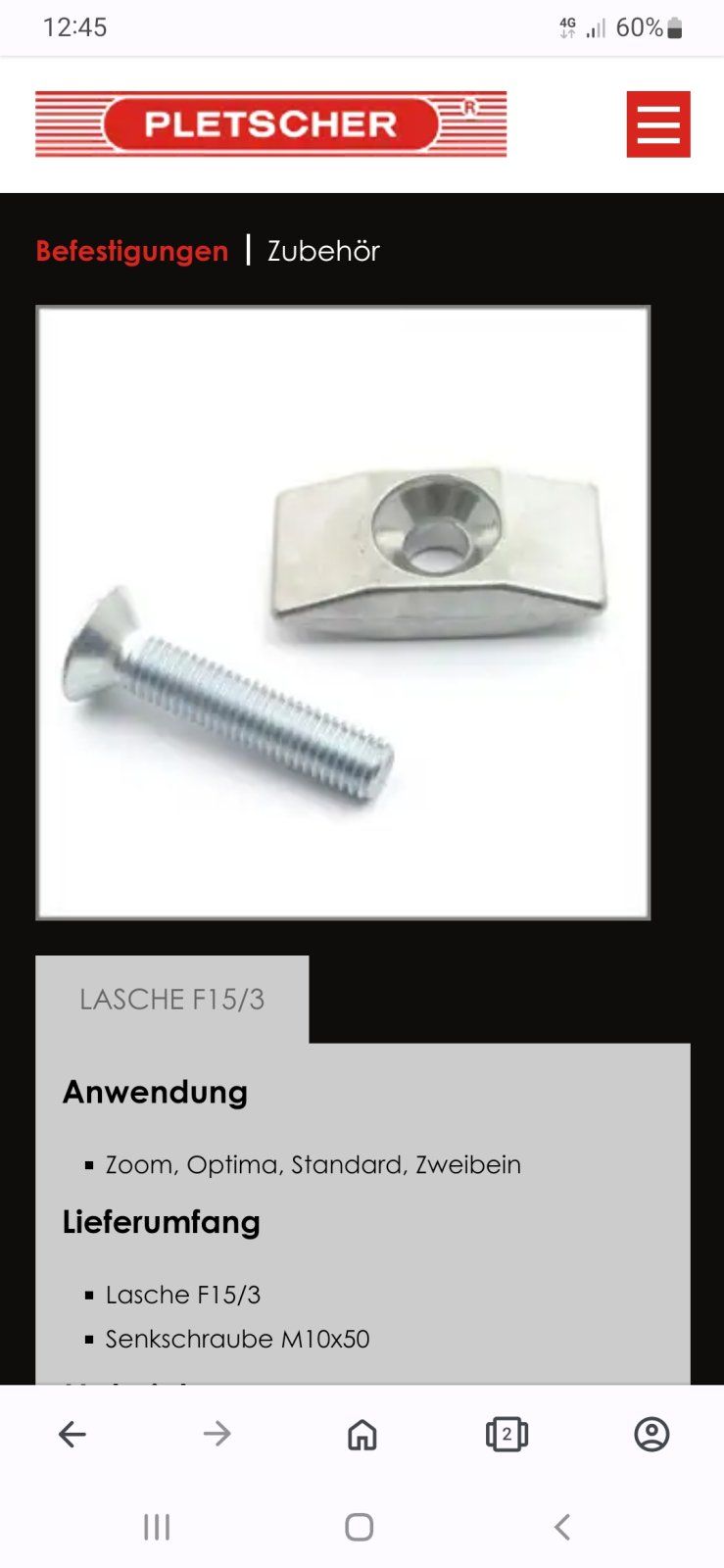Open the Befestigungen category link
The image size is (724, 1568).
coord(131,251)
